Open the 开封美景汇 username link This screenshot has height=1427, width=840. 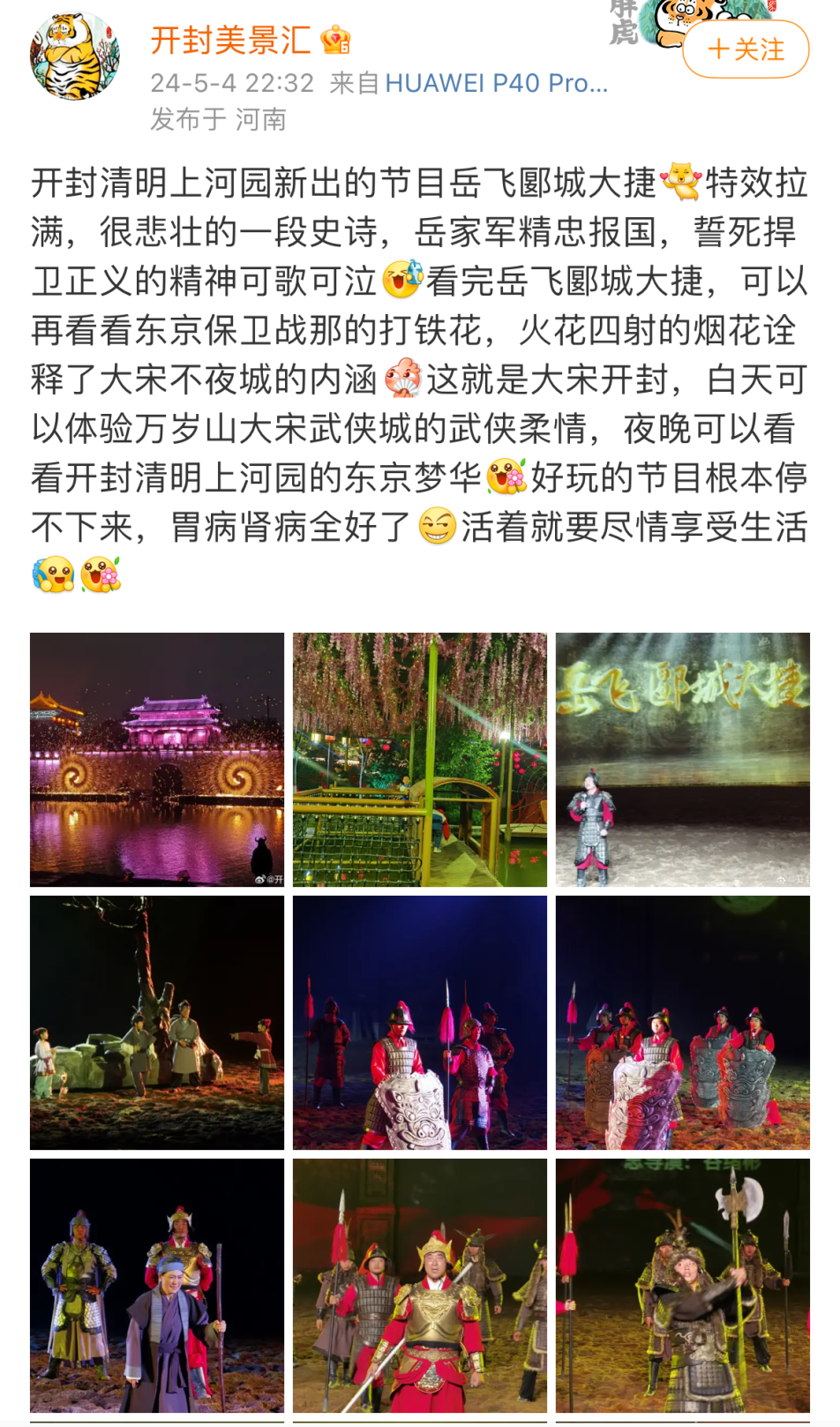(x=231, y=40)
